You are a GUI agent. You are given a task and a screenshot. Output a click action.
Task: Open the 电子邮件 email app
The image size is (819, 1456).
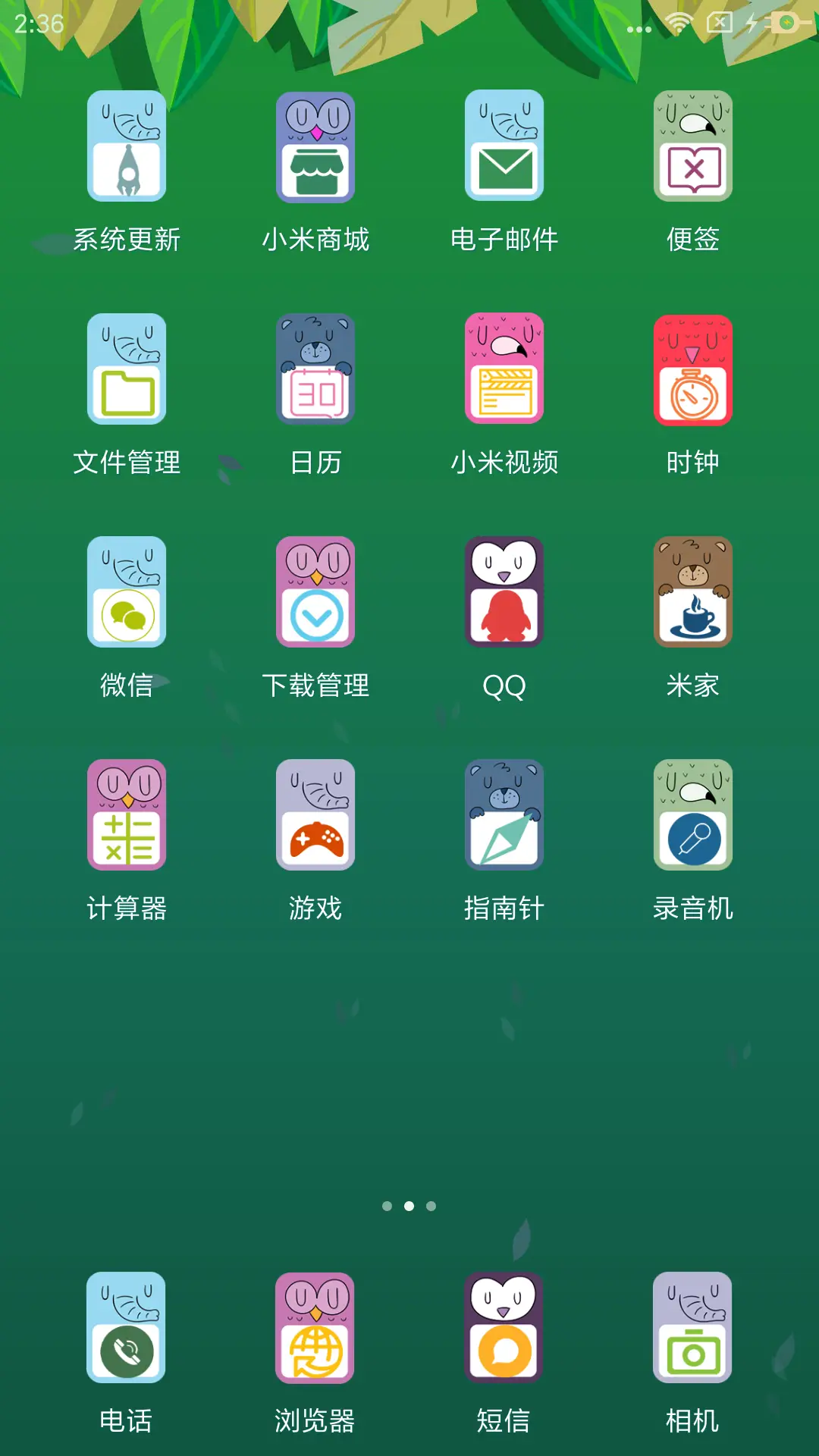[504, 146]
